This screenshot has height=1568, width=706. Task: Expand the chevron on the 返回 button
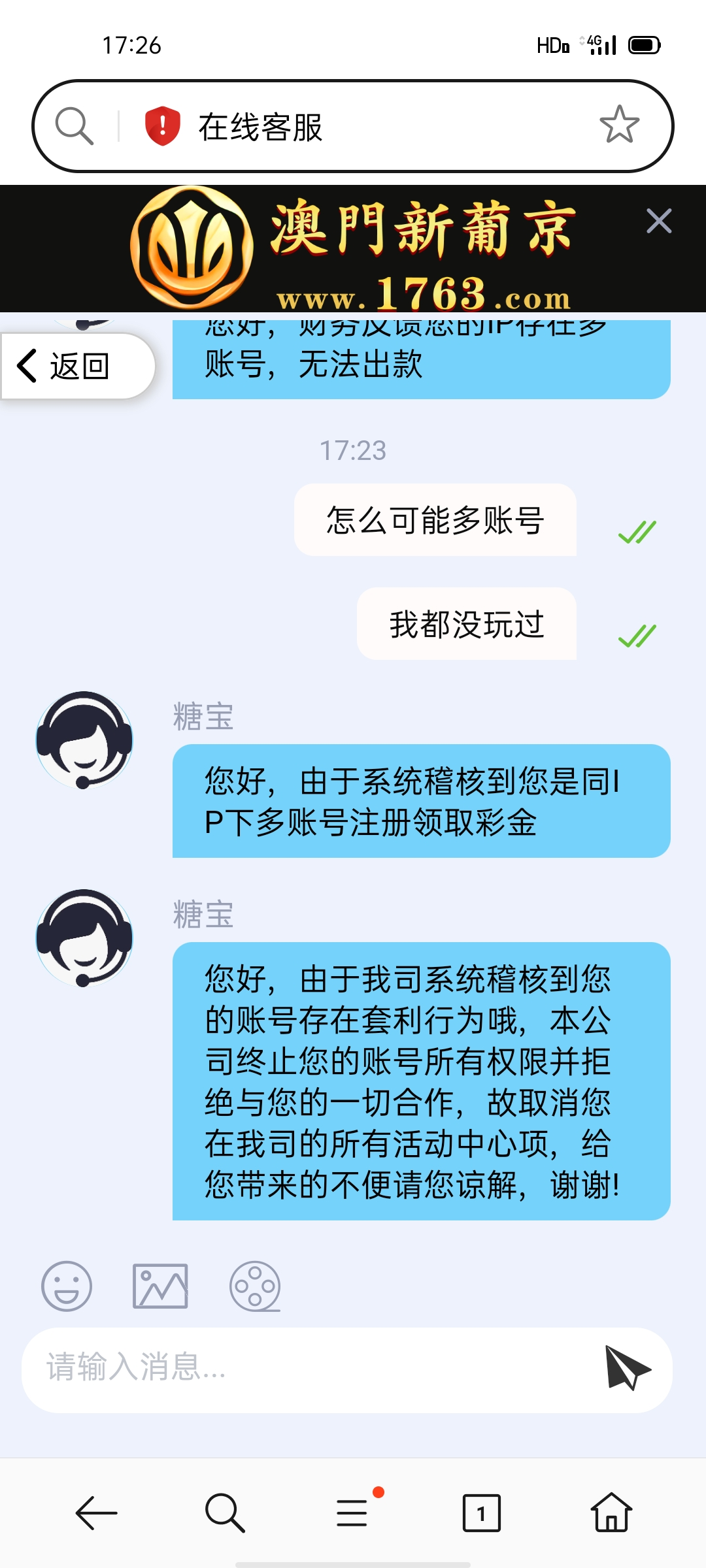click(x=27, y=367)
